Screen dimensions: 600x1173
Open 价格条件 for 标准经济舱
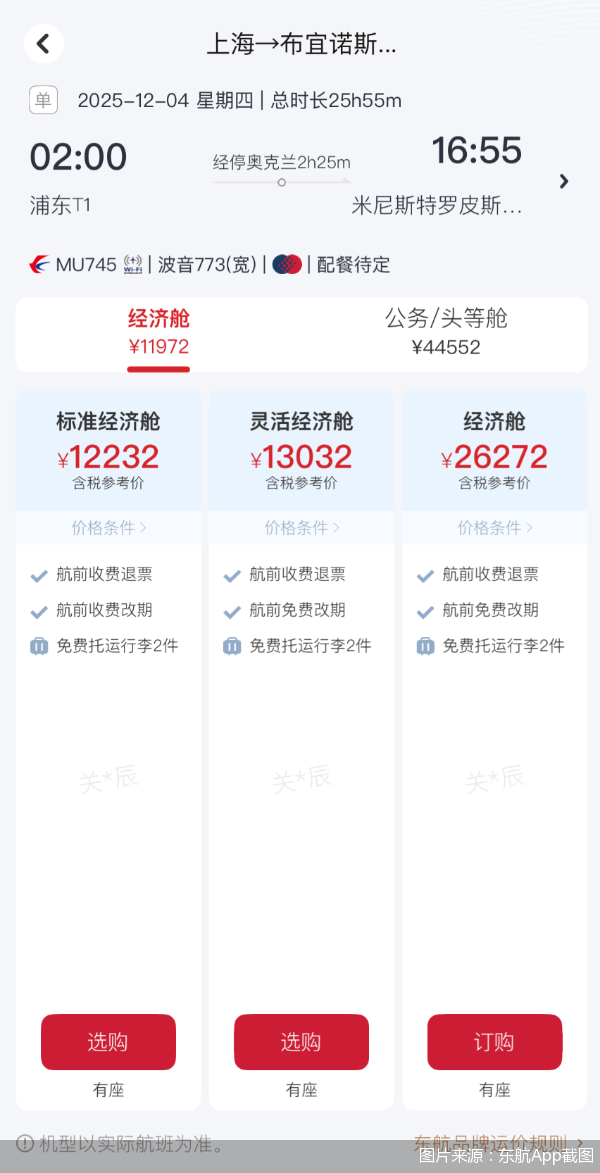click(x=108, y=527)
